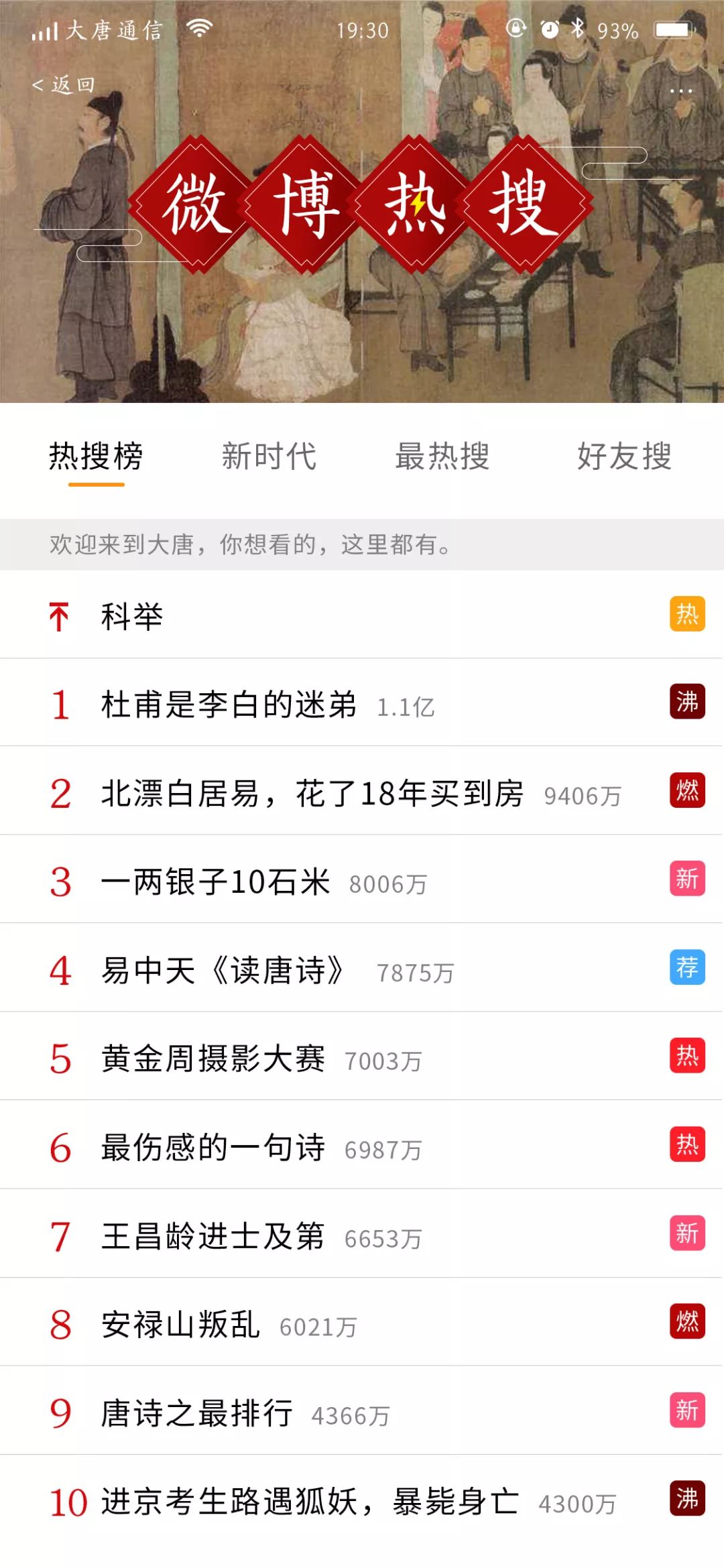Open the three-dot overflow menu
724x1568 pixels.
coord(680,91)
